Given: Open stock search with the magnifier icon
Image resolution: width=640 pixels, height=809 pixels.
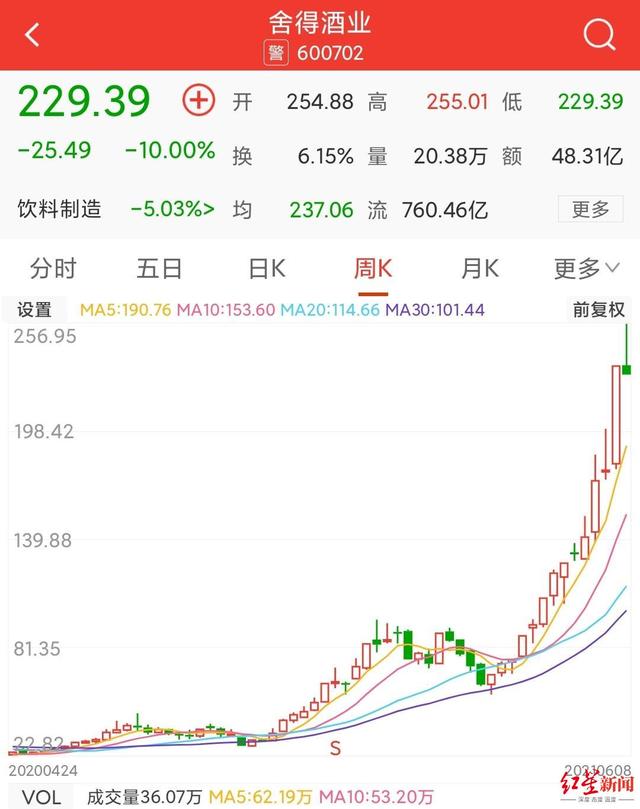Looking at the screenshot, I should coord(599,36).
